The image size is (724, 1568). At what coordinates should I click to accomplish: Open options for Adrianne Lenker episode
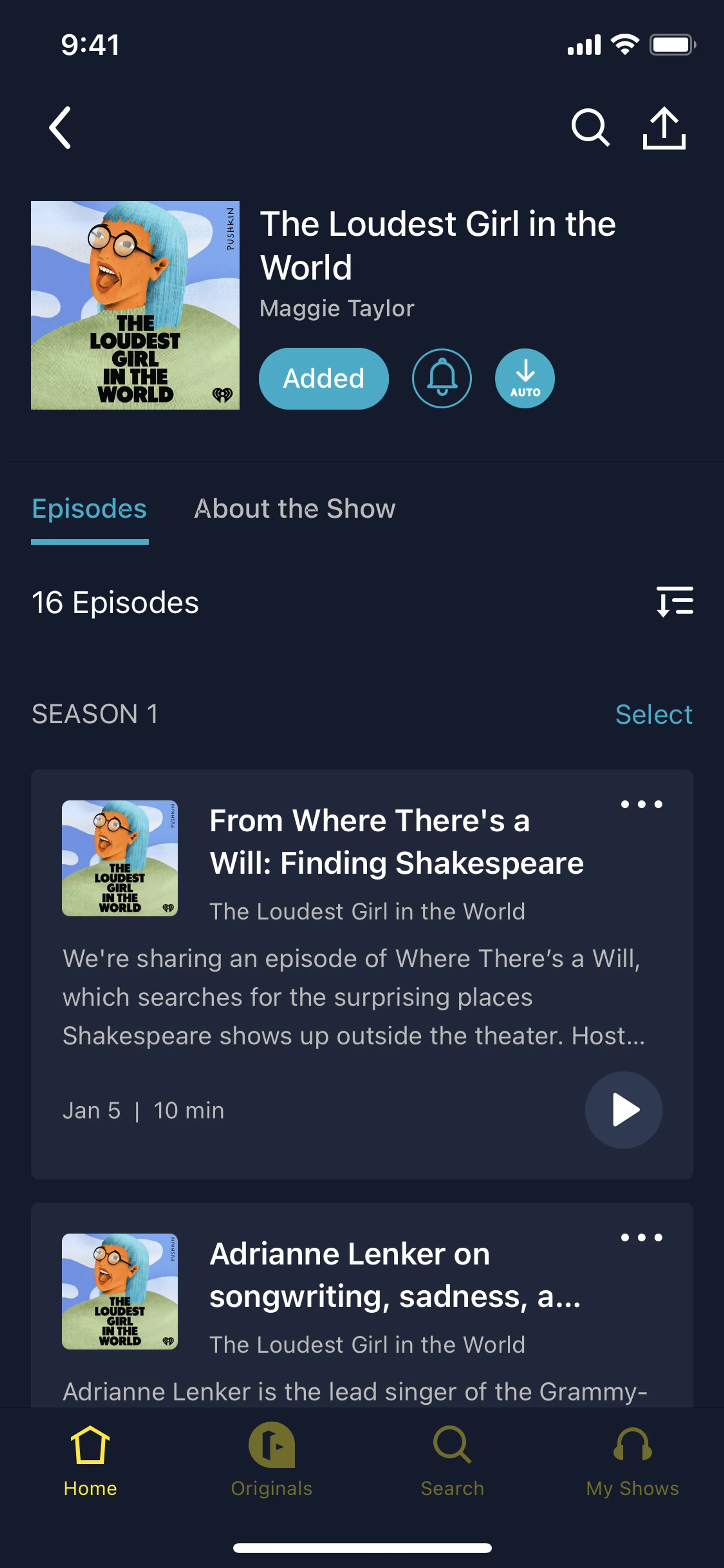tap(641, 1238)
